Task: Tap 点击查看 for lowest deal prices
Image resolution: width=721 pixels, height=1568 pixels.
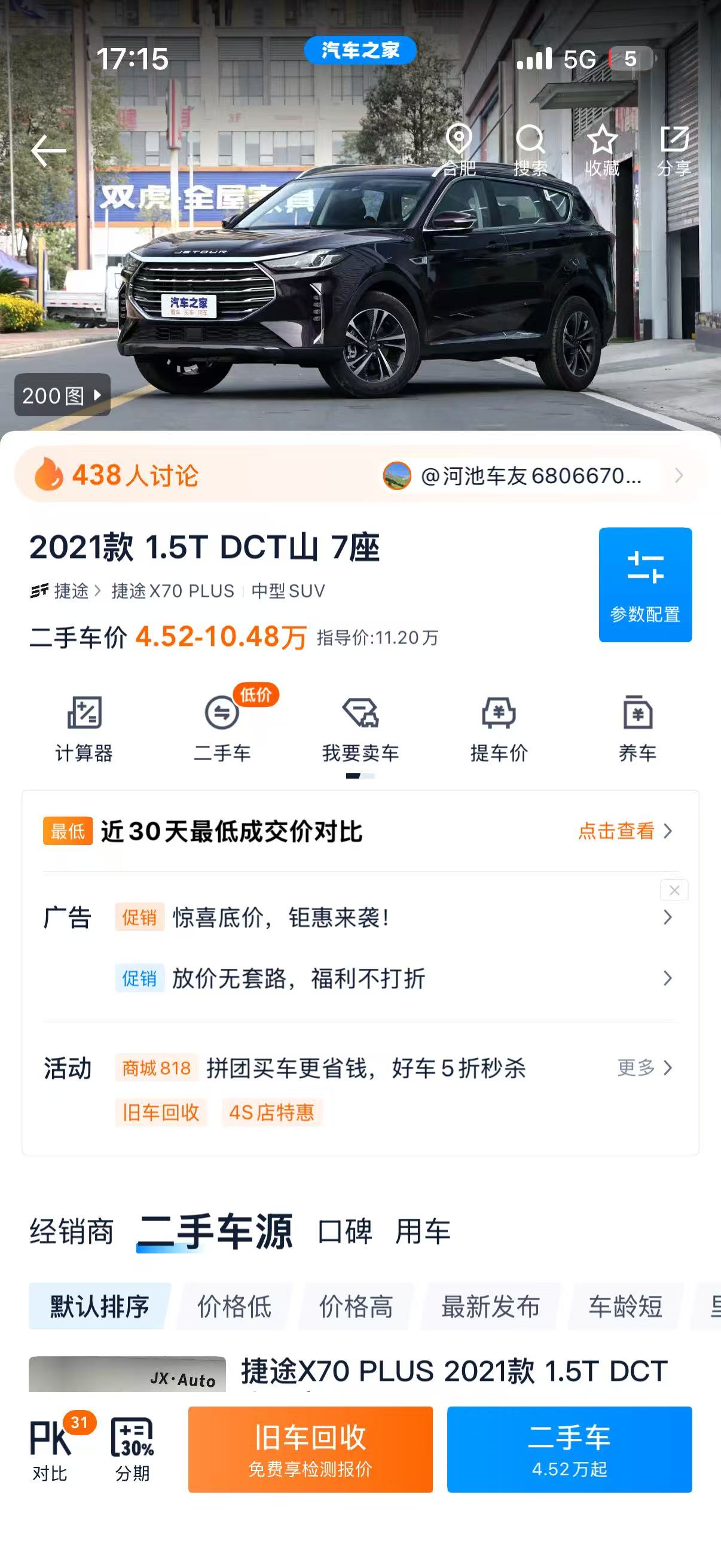Action: click(625, 831)
